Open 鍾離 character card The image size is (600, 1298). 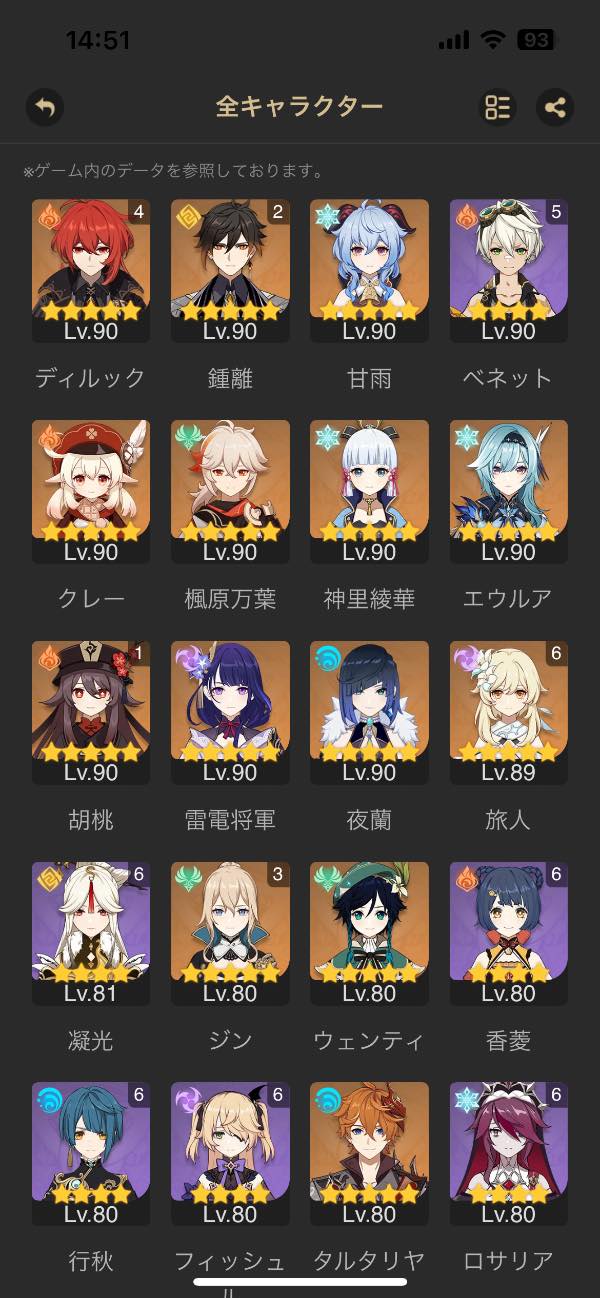[230, 270]
